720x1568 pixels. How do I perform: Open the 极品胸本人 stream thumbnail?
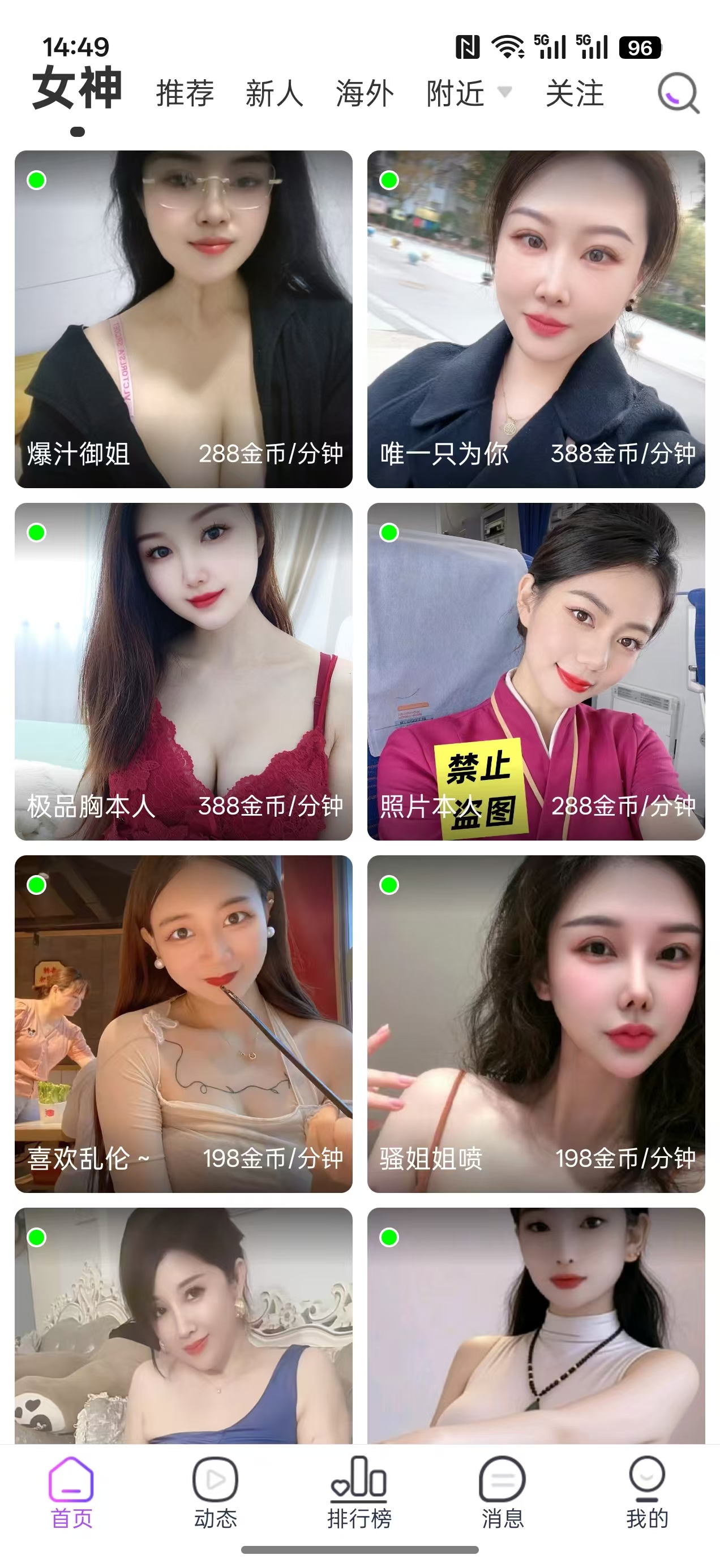[x=183, y=674]
